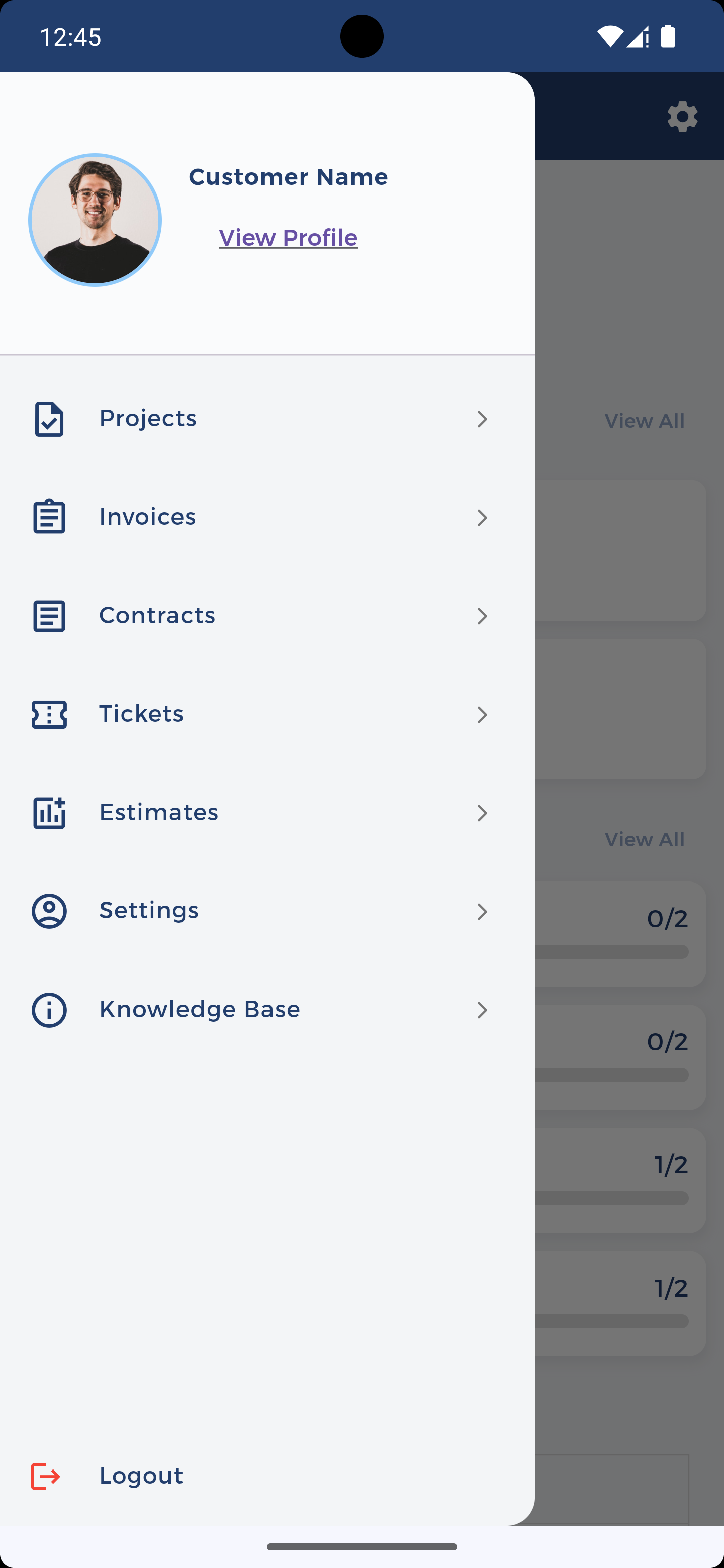Click the View Profile link
The width and height of the screenshot is (724, 1568).
click(288, 237)
